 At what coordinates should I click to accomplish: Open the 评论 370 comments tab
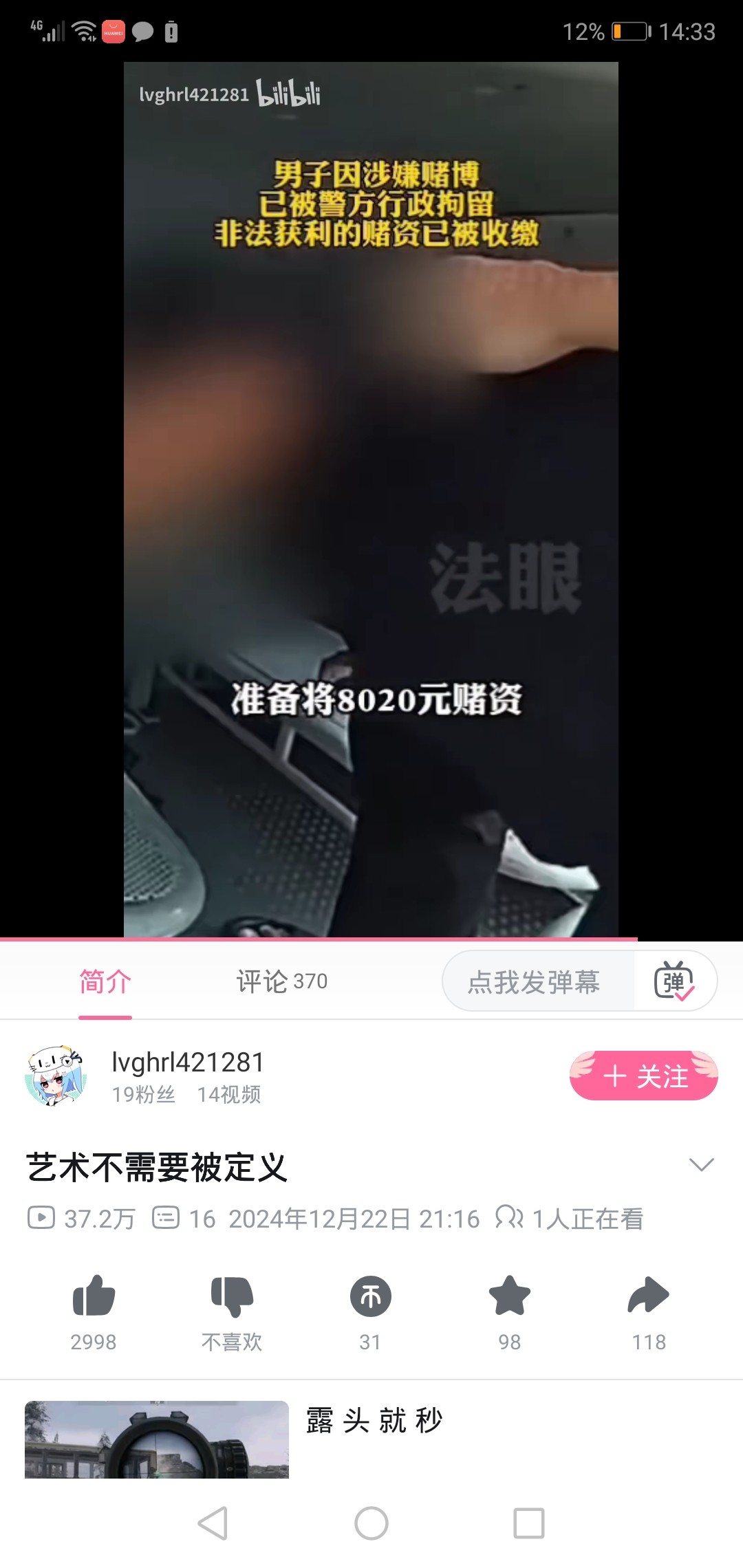click(281, 981)
